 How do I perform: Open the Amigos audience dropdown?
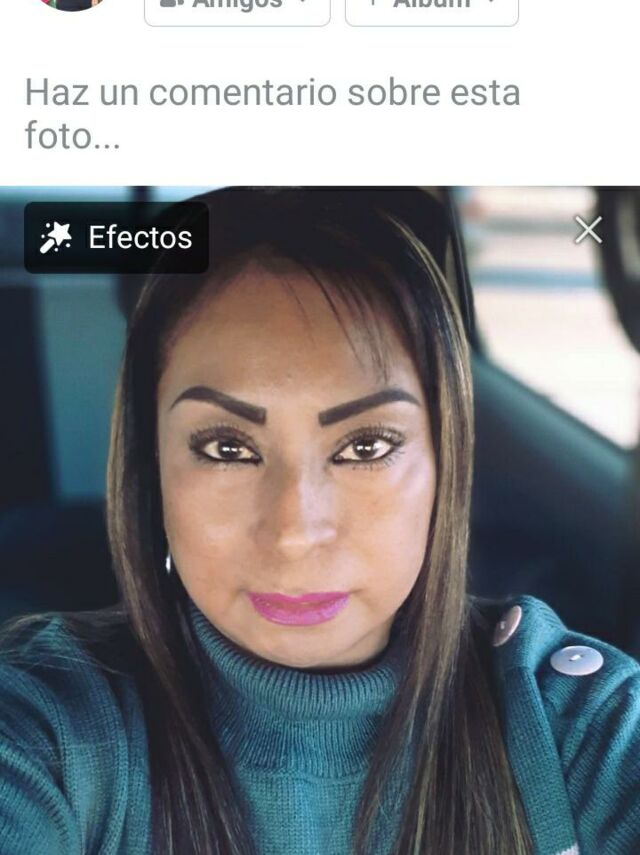point(237,8)
